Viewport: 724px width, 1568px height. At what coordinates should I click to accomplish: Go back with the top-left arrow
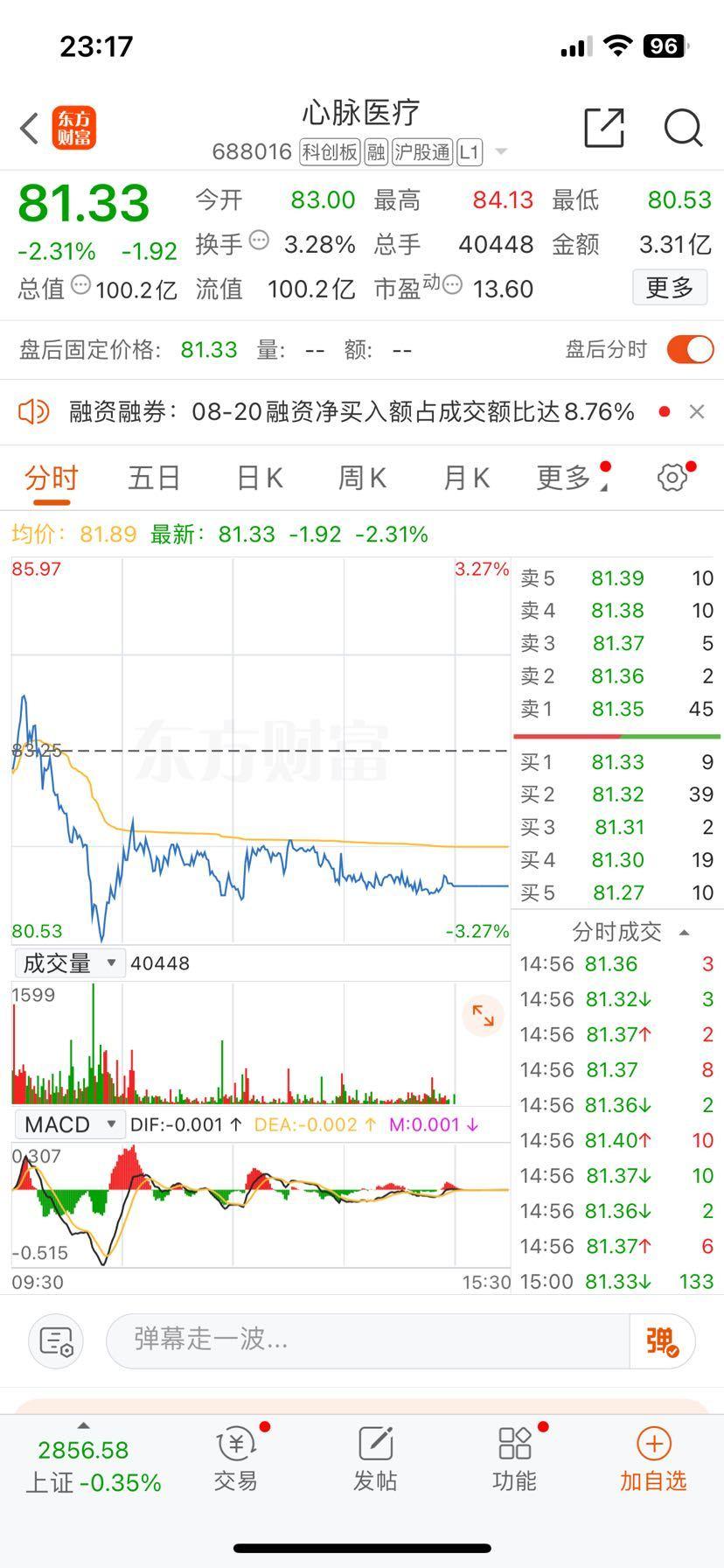tap(31, 129)
